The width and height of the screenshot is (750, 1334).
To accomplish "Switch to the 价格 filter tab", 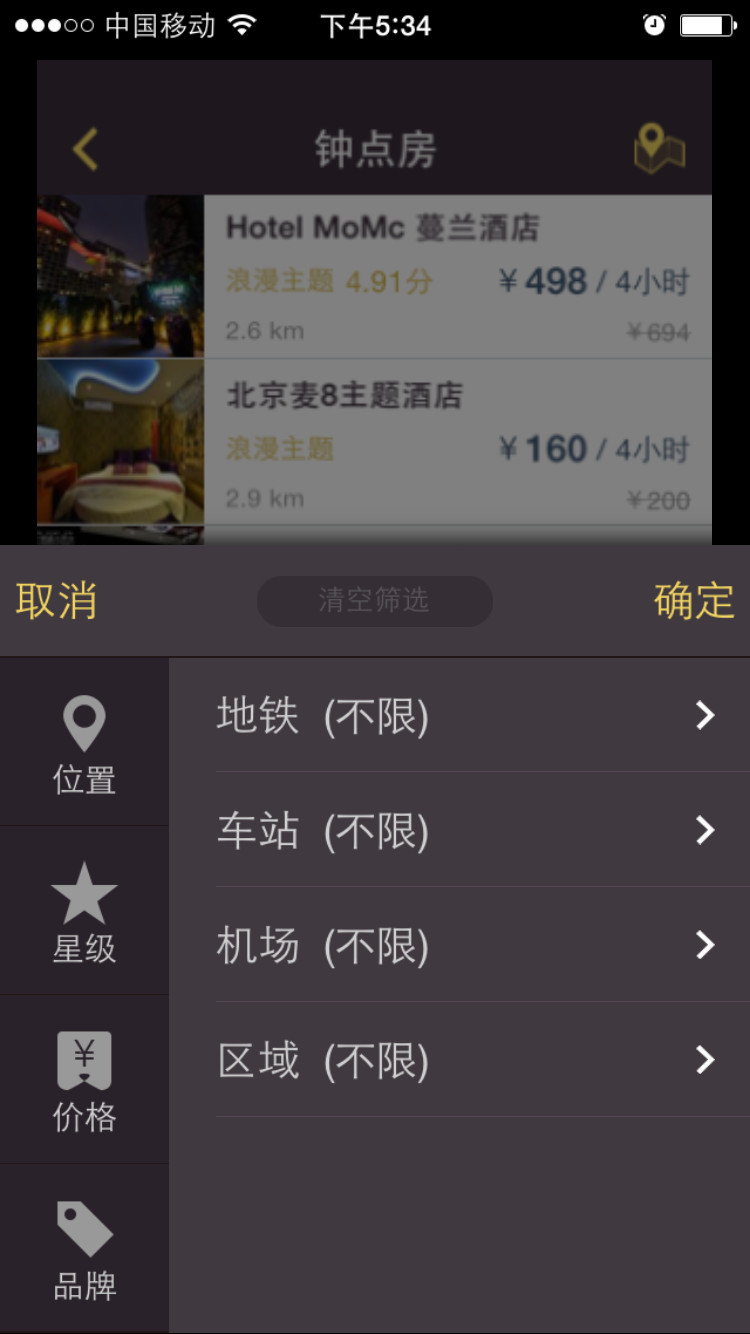I will pyautogui.click(x=84, y=1080).
